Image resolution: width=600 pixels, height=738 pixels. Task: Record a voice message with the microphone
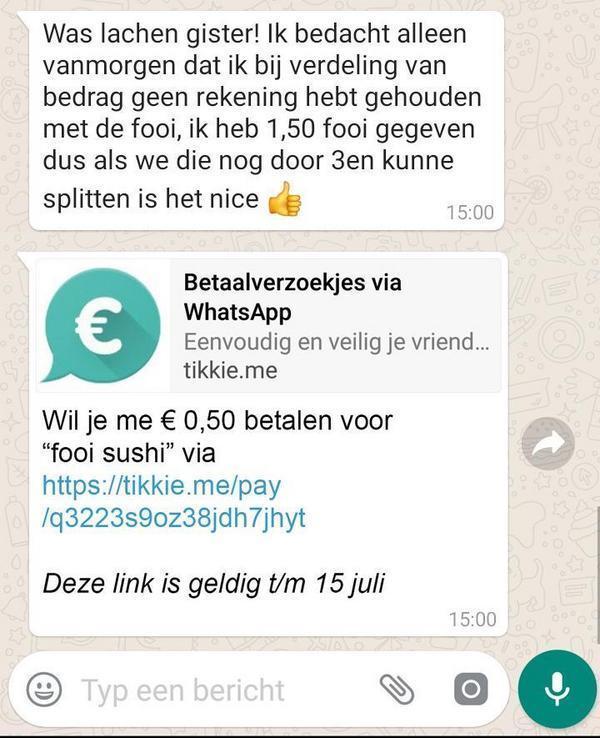[x=557, y=689]
